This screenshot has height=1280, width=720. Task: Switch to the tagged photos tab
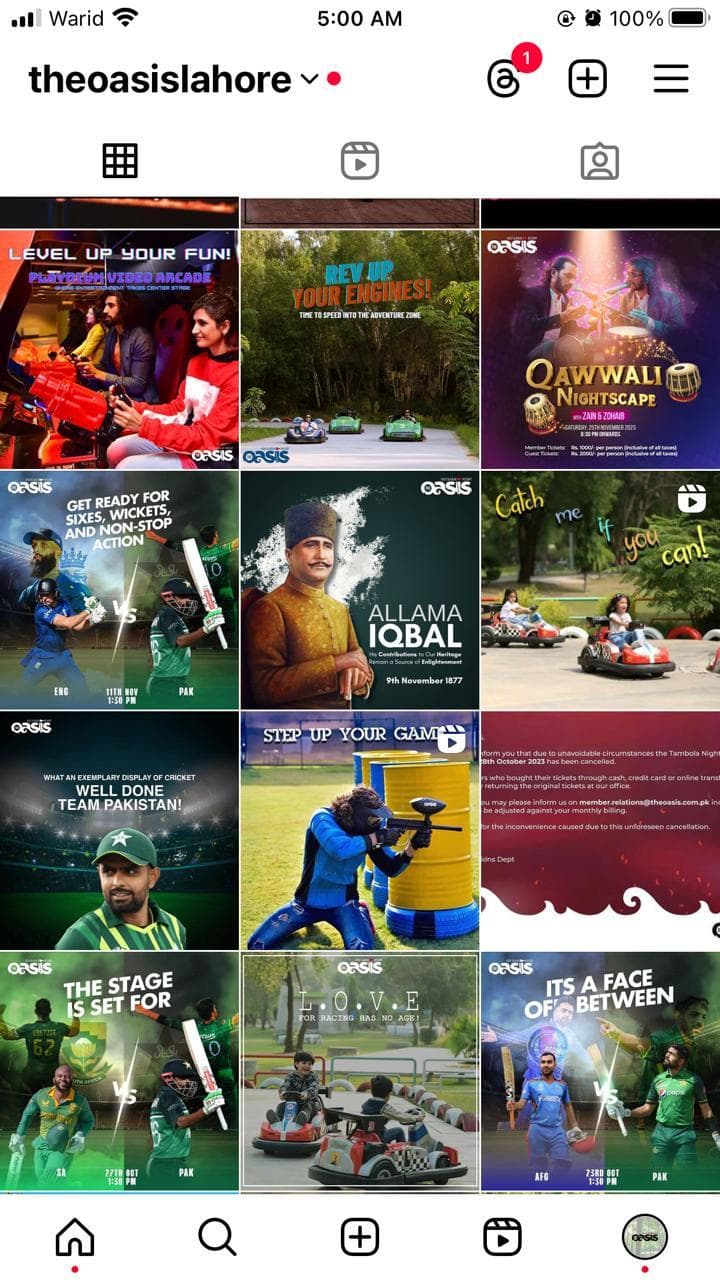(x=599, y=161)
